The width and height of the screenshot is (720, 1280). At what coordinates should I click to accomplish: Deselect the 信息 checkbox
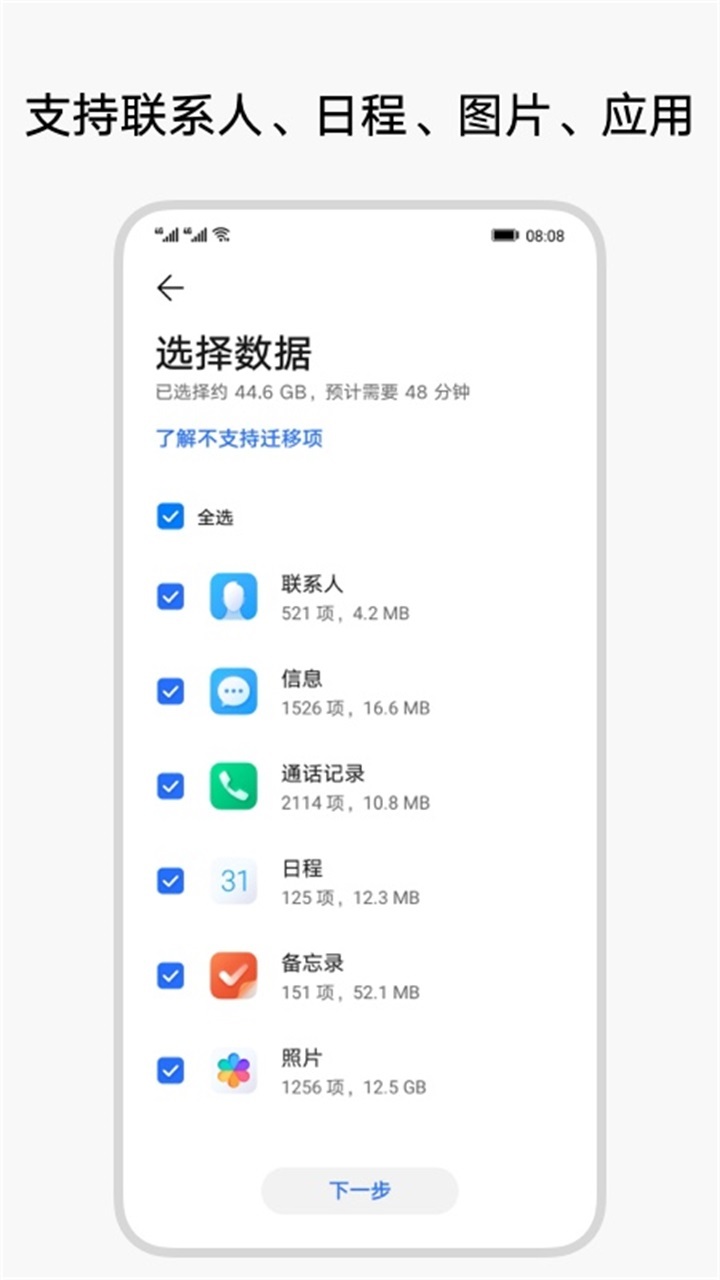point(169,691)
